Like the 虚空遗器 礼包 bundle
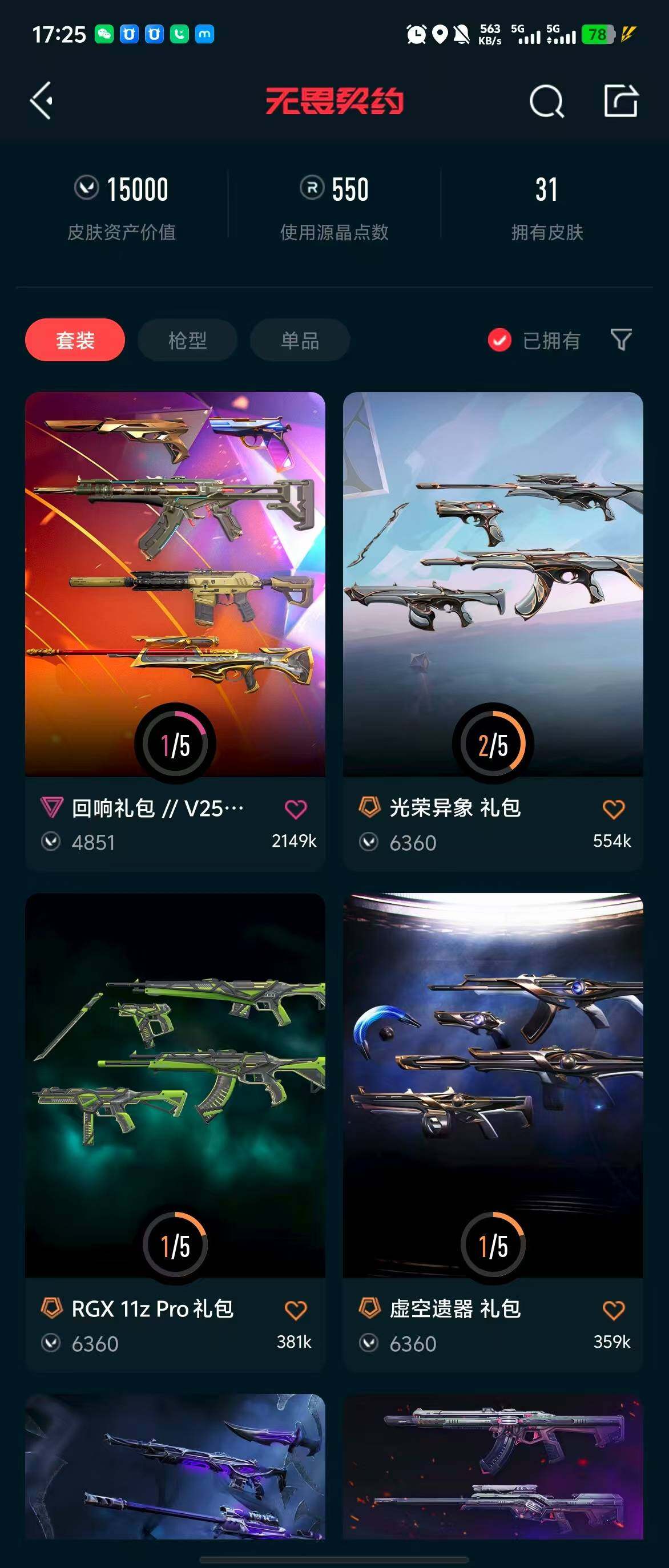The width and height of the screenshot is (669, 1568). click(x=613, y=1310)
